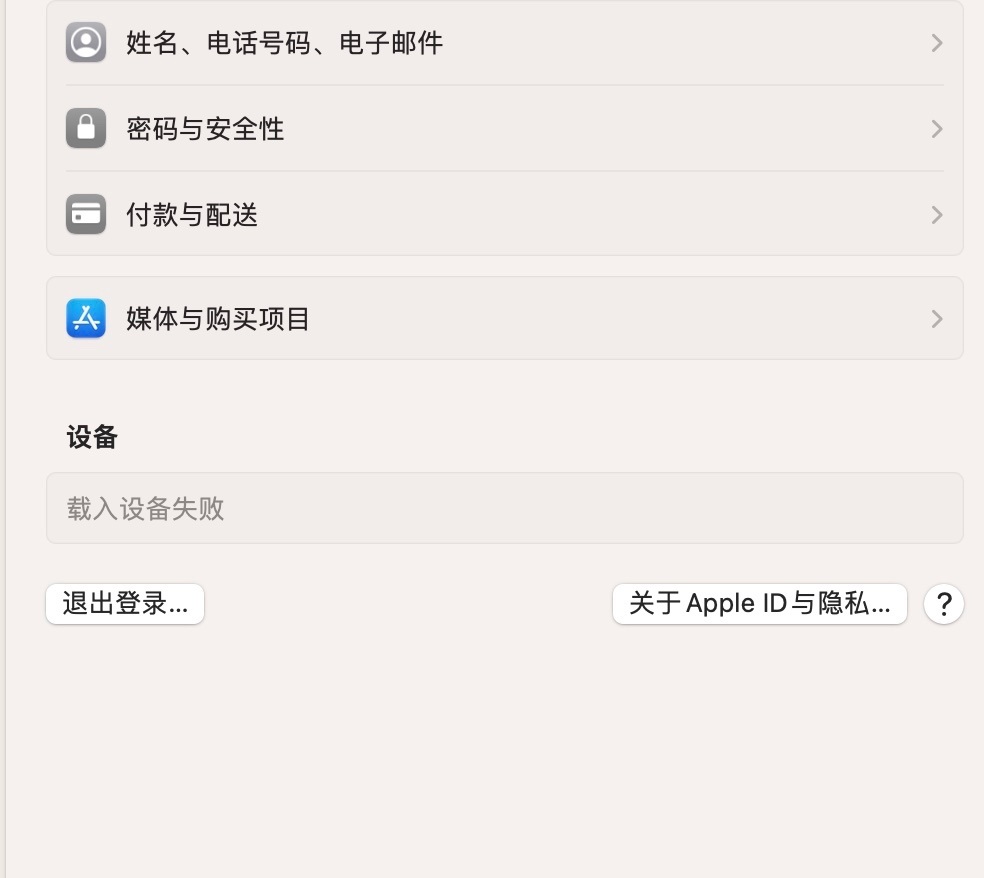Tap the 退出登录 button
The image size is (984, 878).
125,604
